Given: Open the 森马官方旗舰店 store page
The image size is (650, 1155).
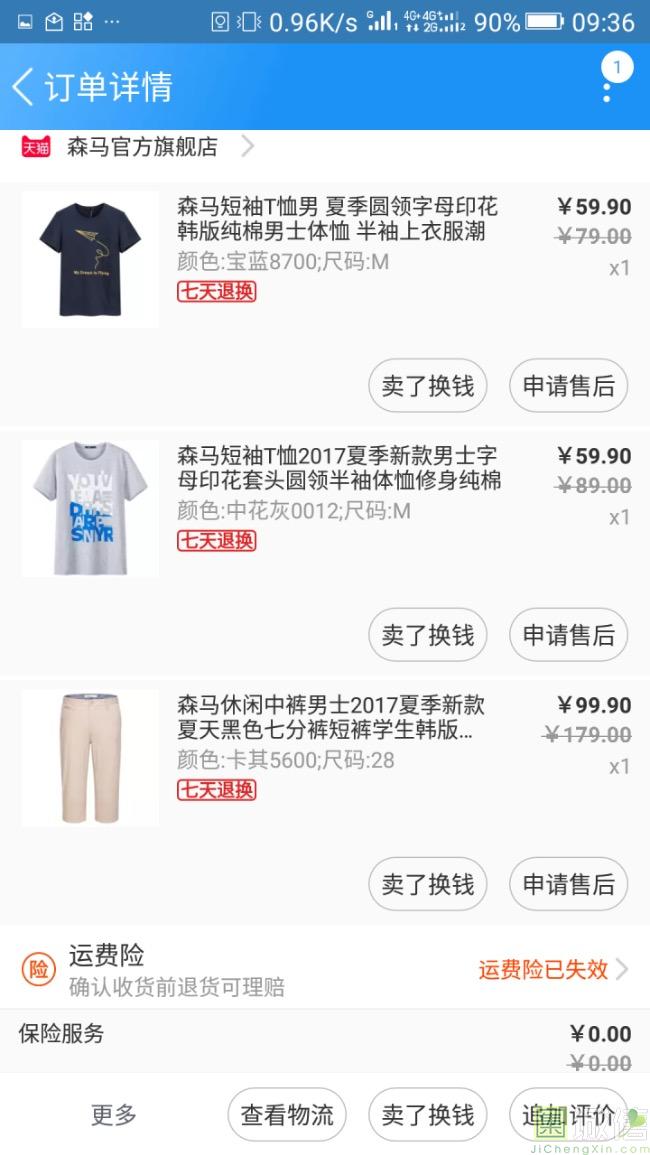Looking at the screenshot, I should point(142,147).
